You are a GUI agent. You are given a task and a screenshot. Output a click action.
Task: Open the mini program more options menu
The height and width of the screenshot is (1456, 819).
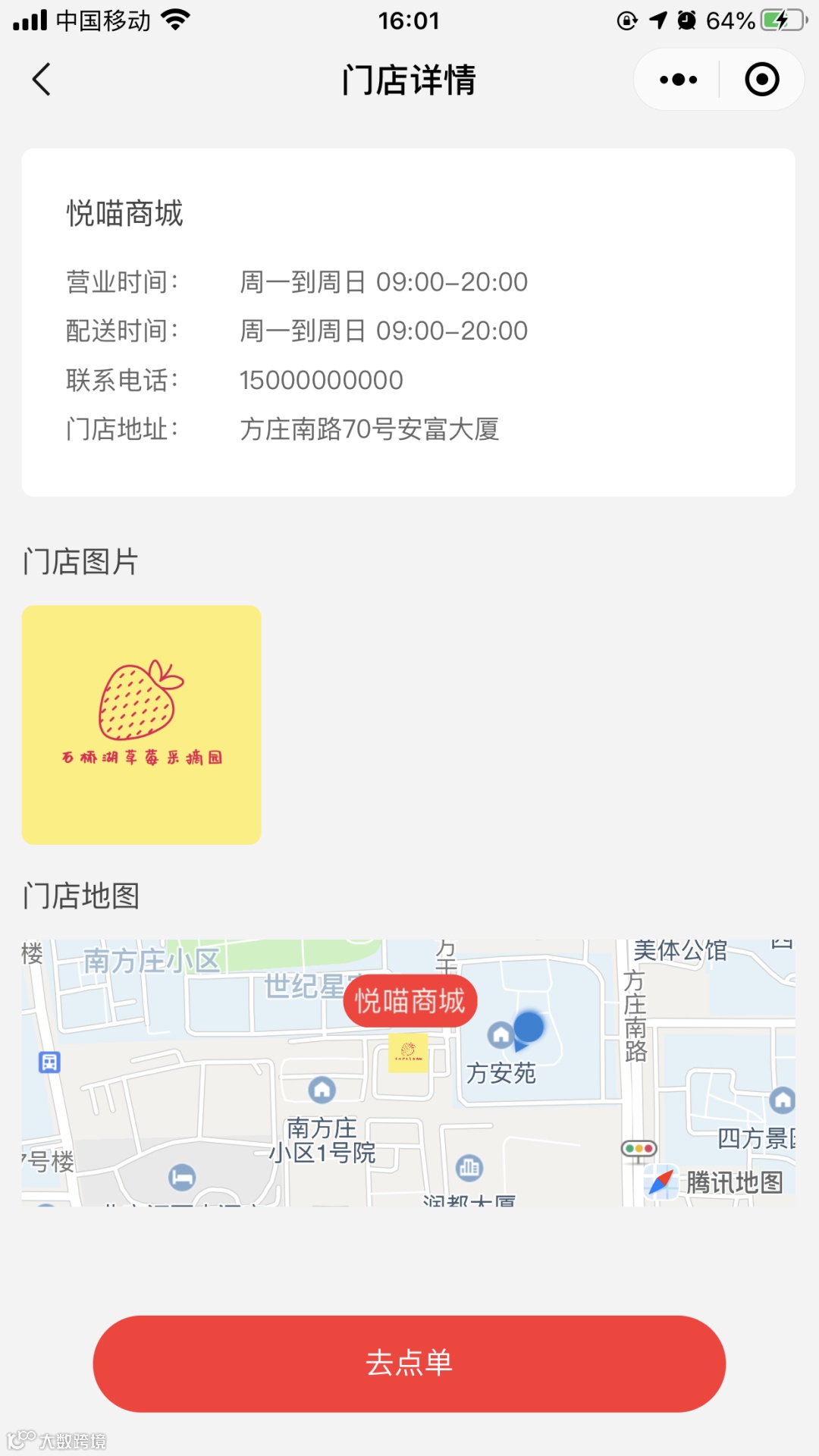[x=678, y=80]
